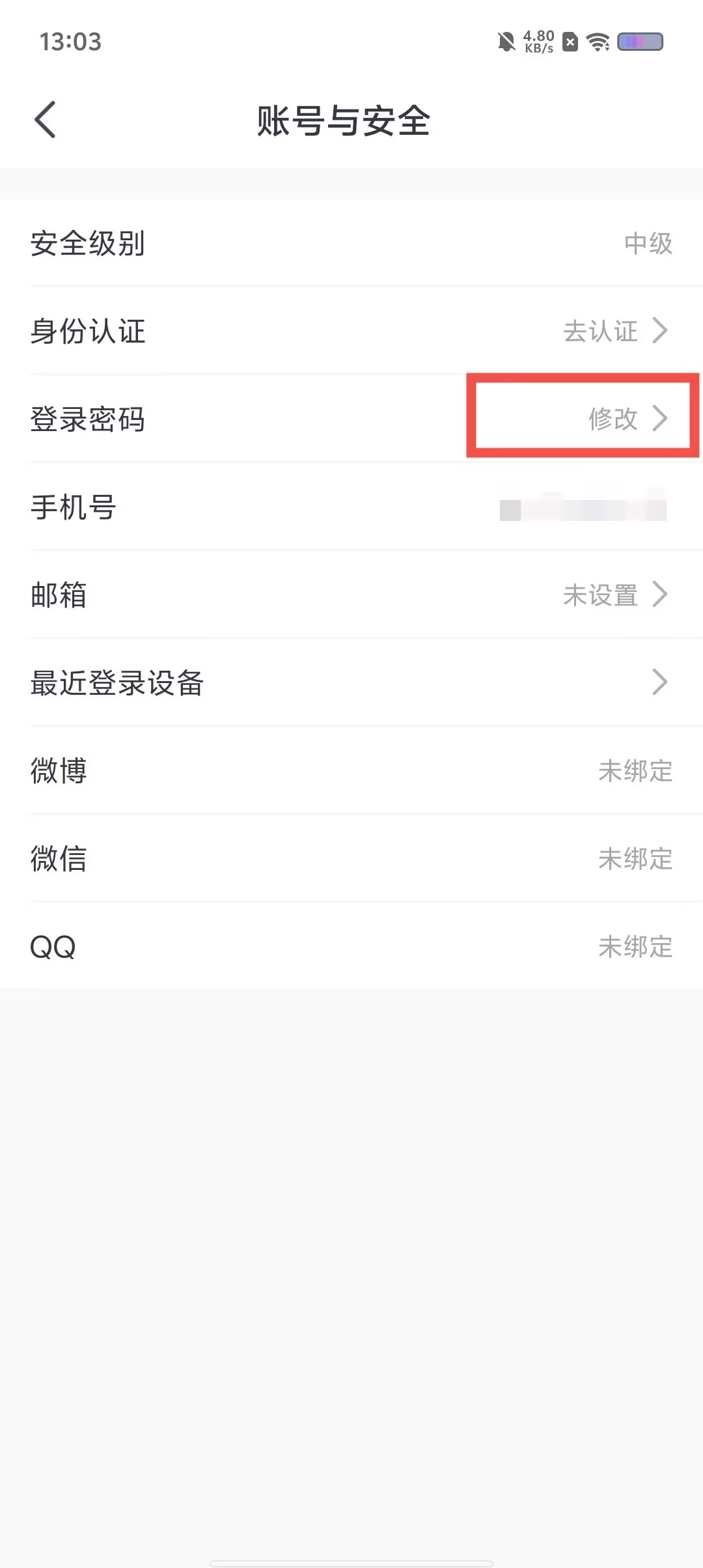The width and height of the screenshot is (703, 1568).
Task: Open the 手机号 phone number row
Action: click(x=351, y=507)
